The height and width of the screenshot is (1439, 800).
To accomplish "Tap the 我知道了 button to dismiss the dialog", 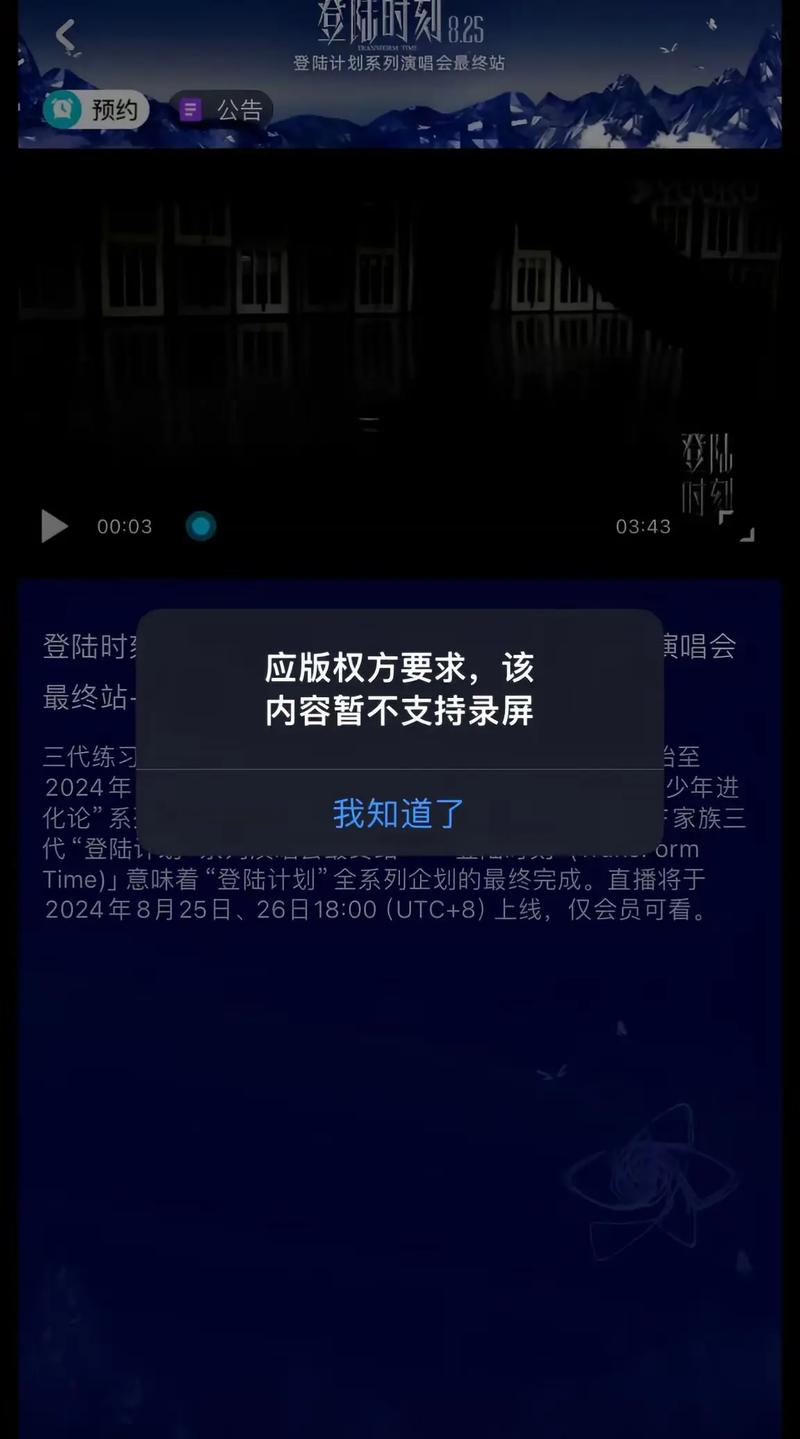I will (400, 816).
